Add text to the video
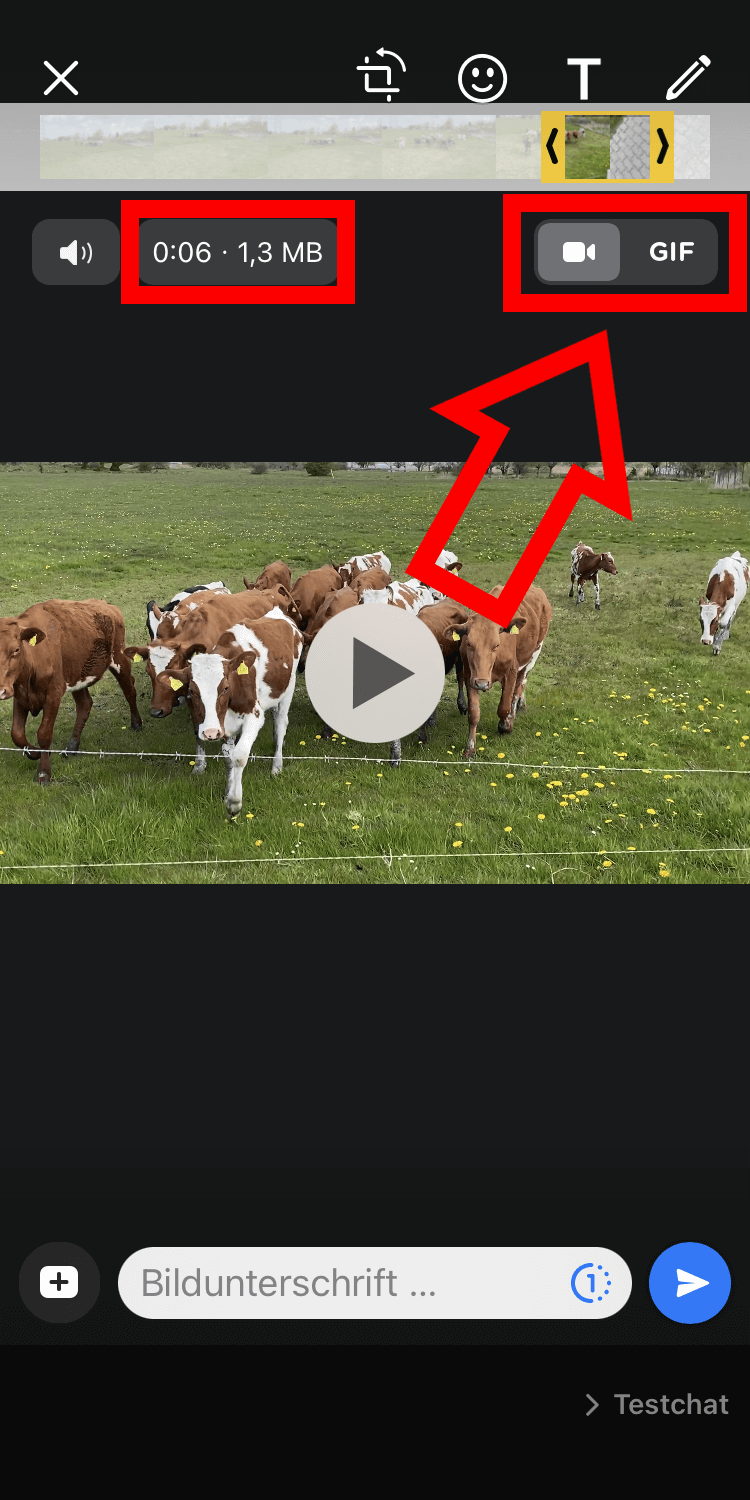Viewport: 750px width, 1500px height. point(584,77)
